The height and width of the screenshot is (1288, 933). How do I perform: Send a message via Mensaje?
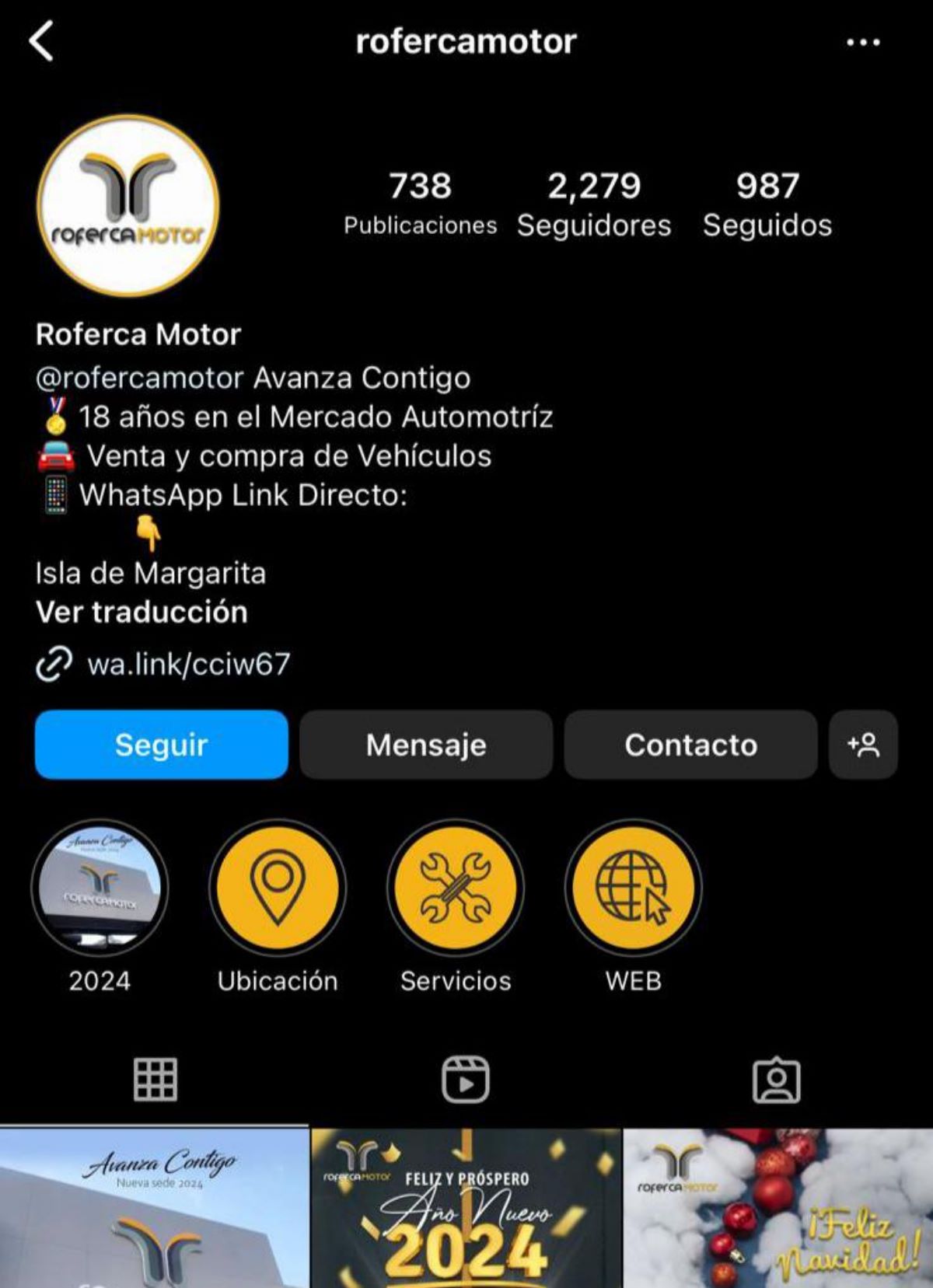pyautogui.click(x=426, y=745)
